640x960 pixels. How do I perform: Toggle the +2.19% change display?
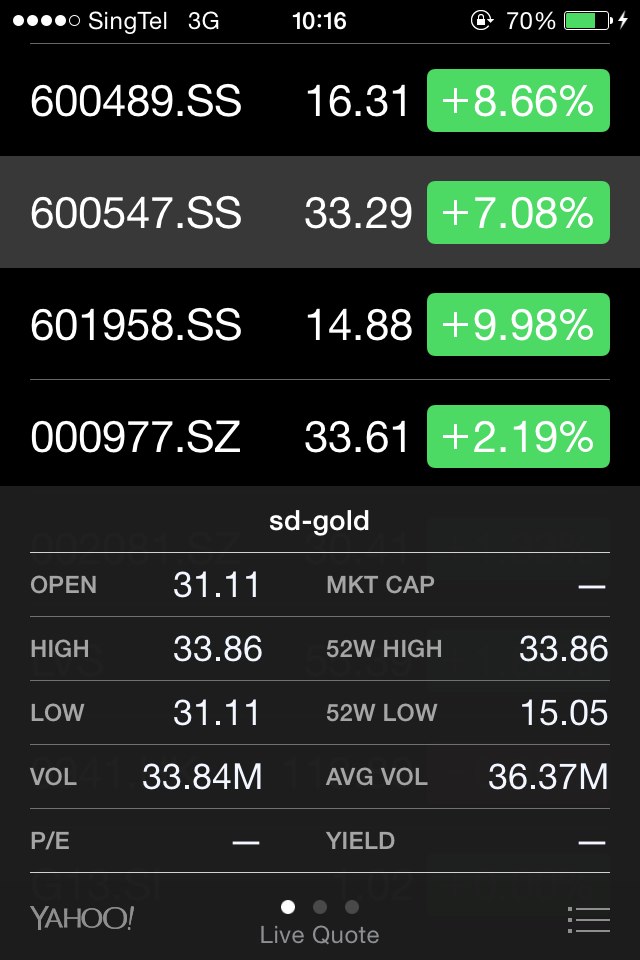click(x=518, y=437)
